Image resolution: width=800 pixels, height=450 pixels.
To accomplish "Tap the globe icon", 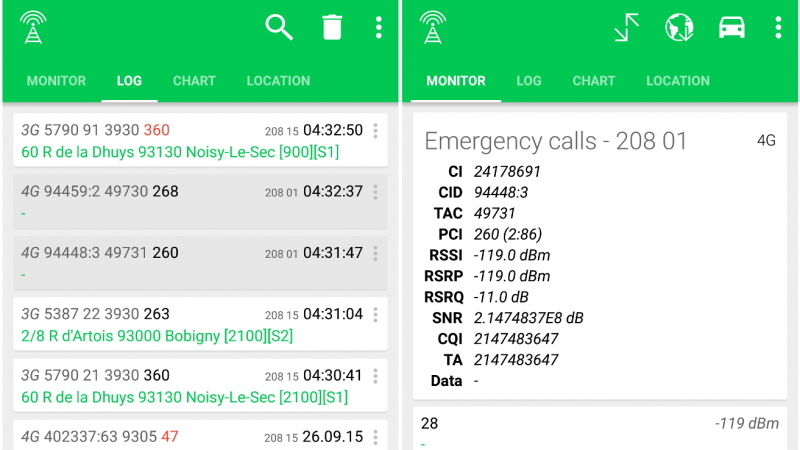I will [x=680, y=27].
